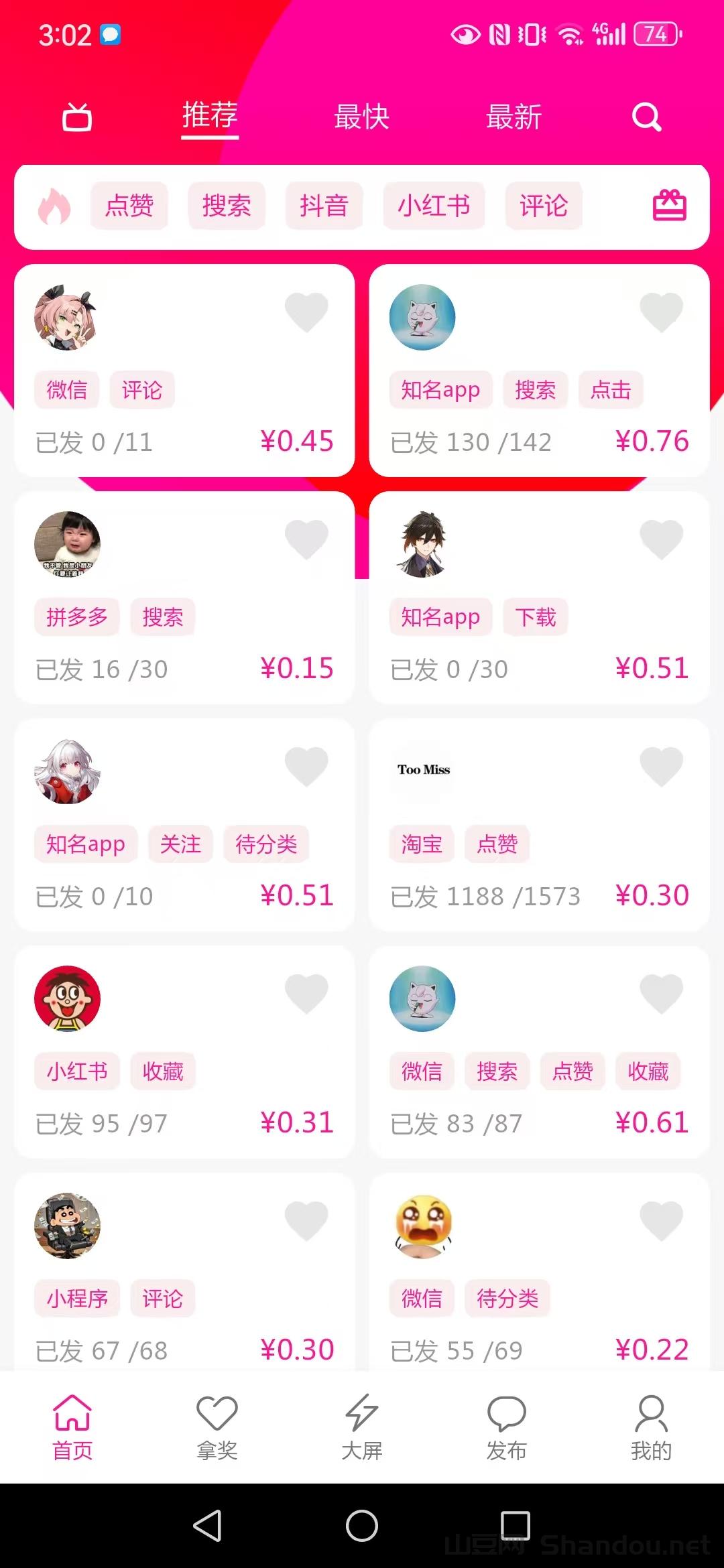This screenshot has height=1568, width=724.
Task: Open the 微信 评论 task priced ¥0.45
Action: 184,371
